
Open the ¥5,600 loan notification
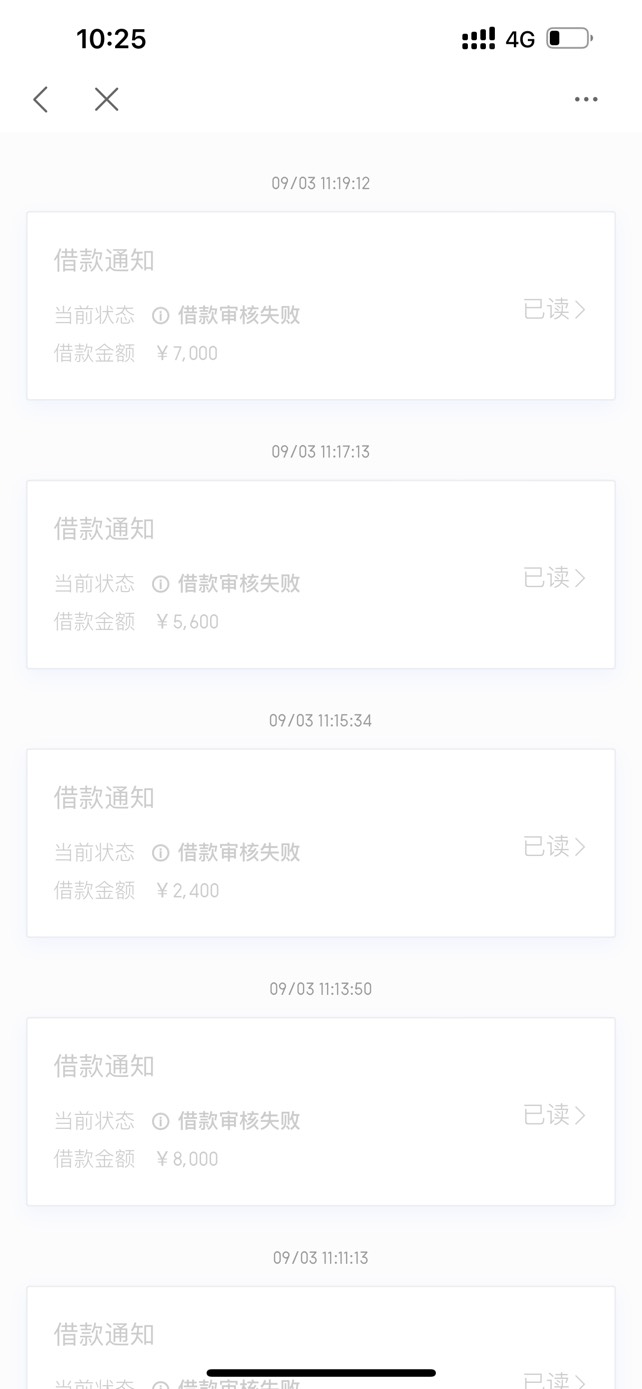tap(321, 574)
